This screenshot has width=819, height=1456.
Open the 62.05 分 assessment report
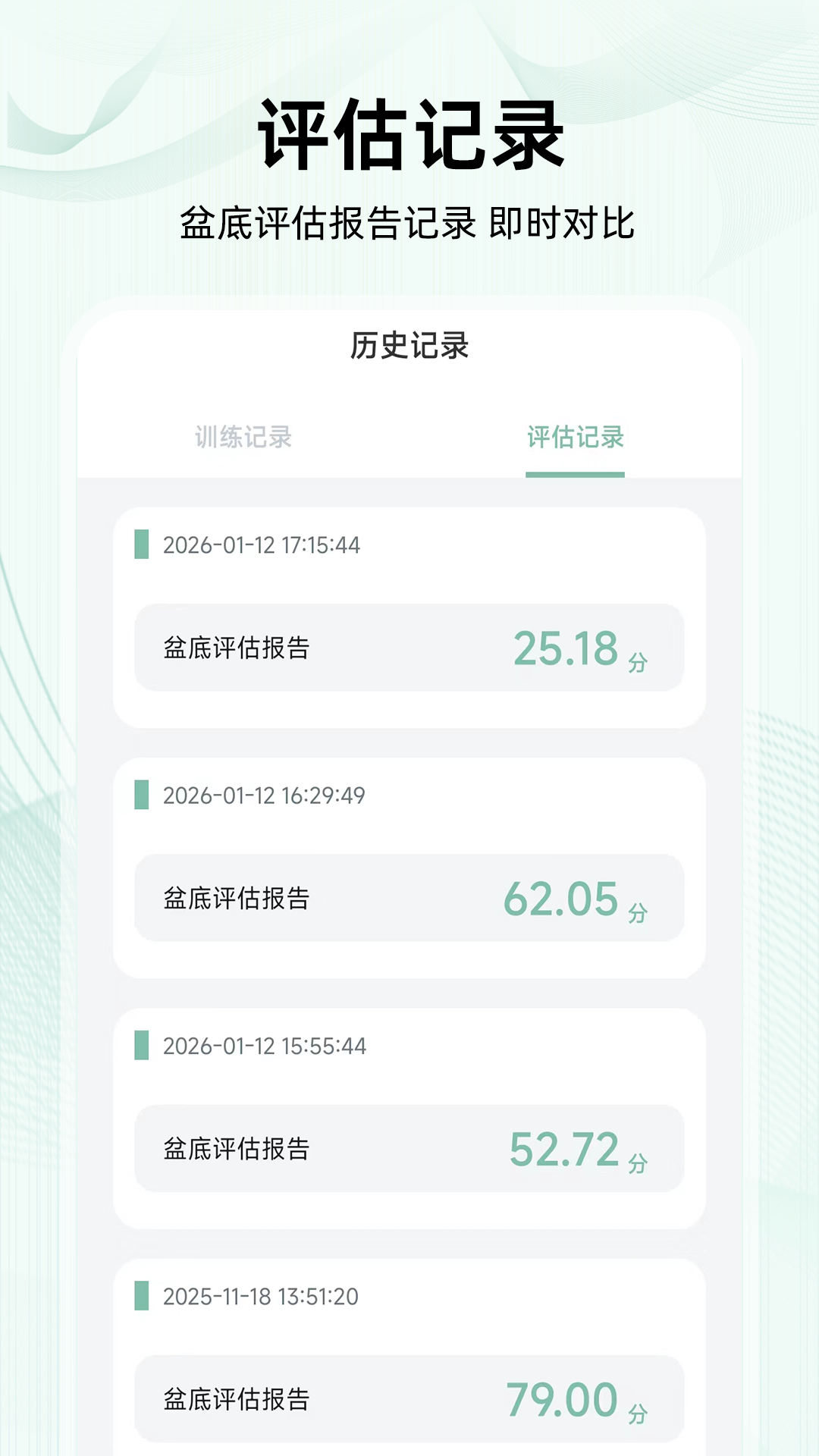409,899
